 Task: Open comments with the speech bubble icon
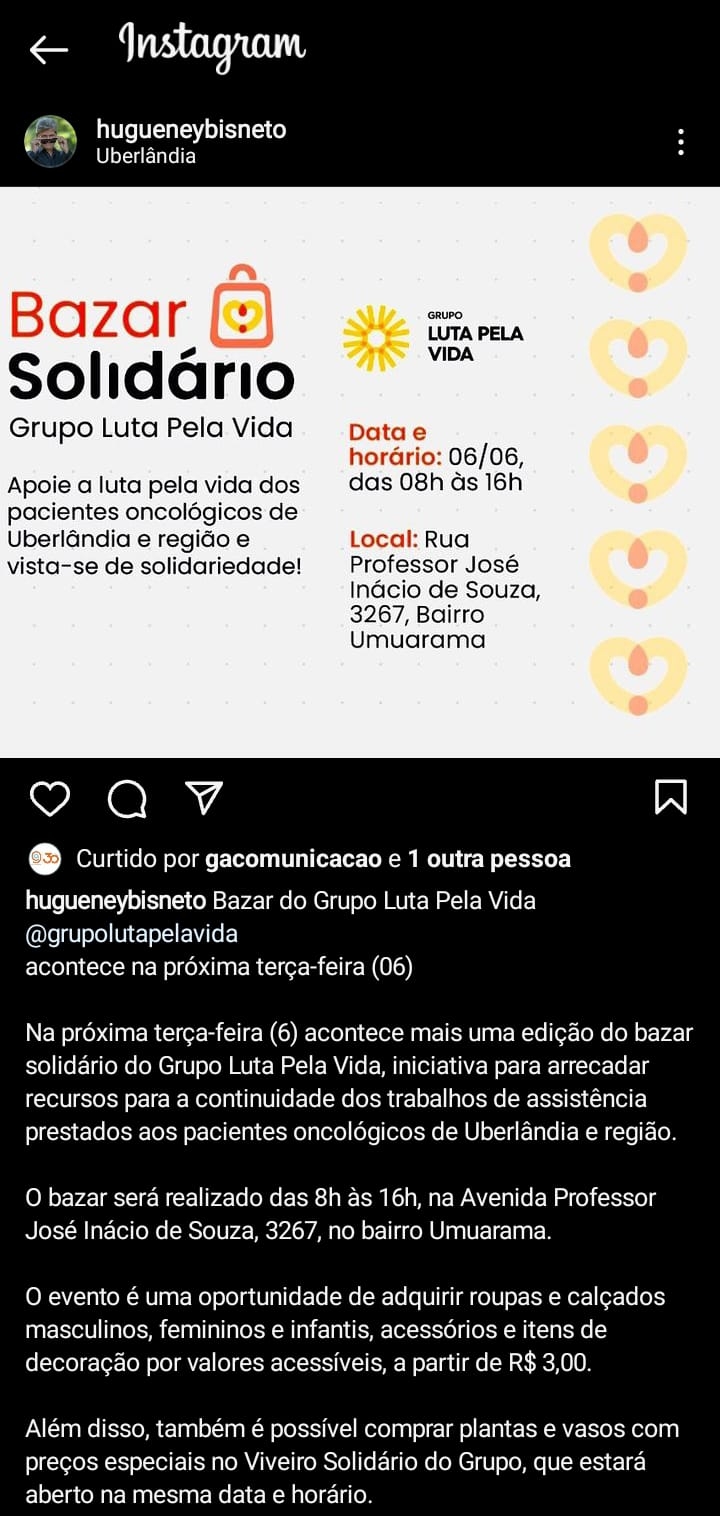(127, 798)
